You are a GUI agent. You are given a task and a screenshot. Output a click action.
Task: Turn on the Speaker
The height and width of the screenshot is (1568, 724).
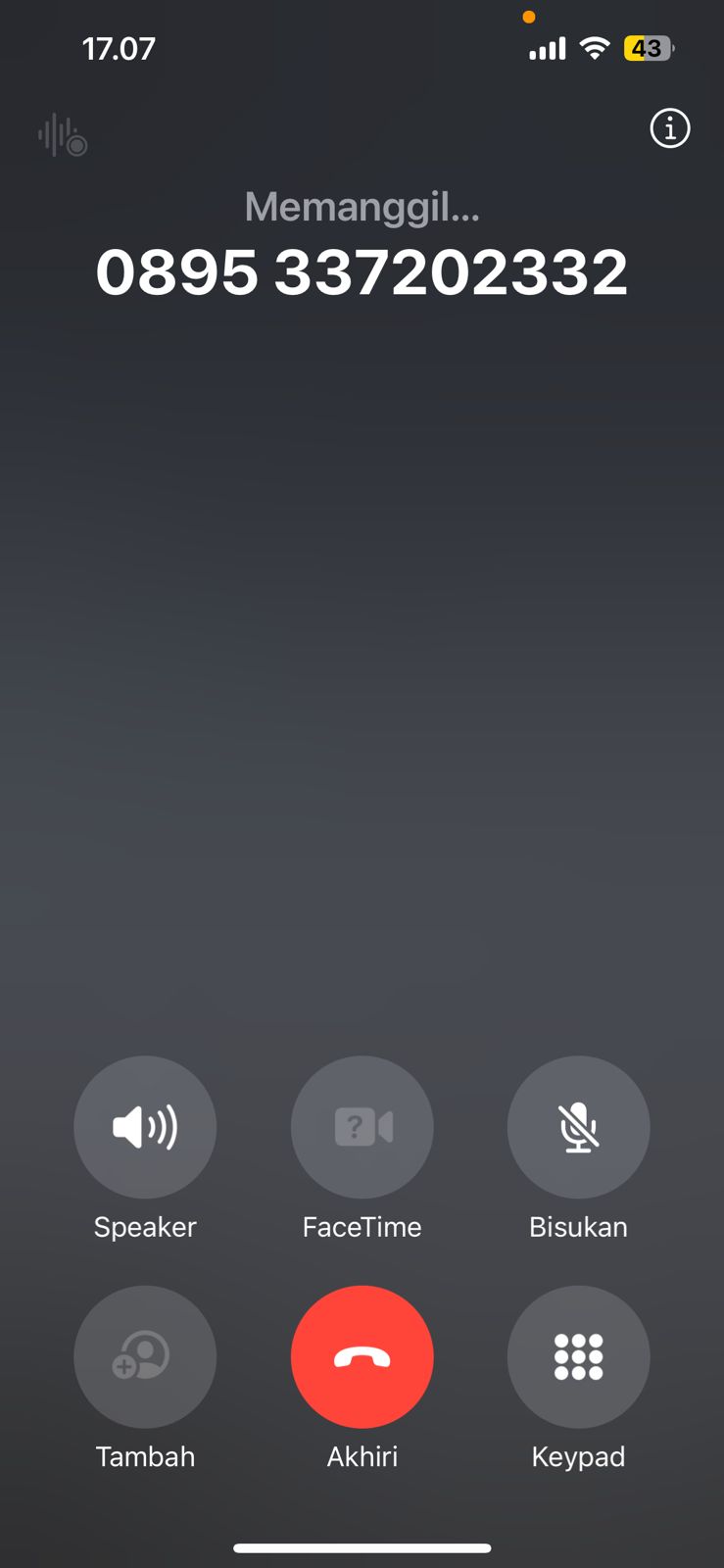(145, 1127)
